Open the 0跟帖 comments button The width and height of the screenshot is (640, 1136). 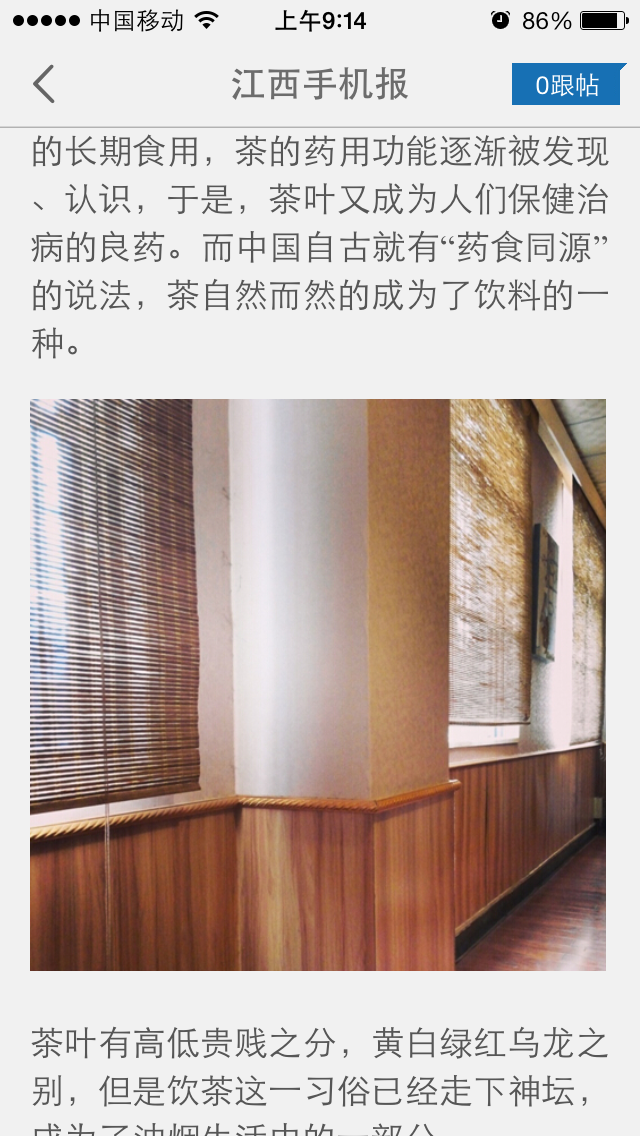567,85
